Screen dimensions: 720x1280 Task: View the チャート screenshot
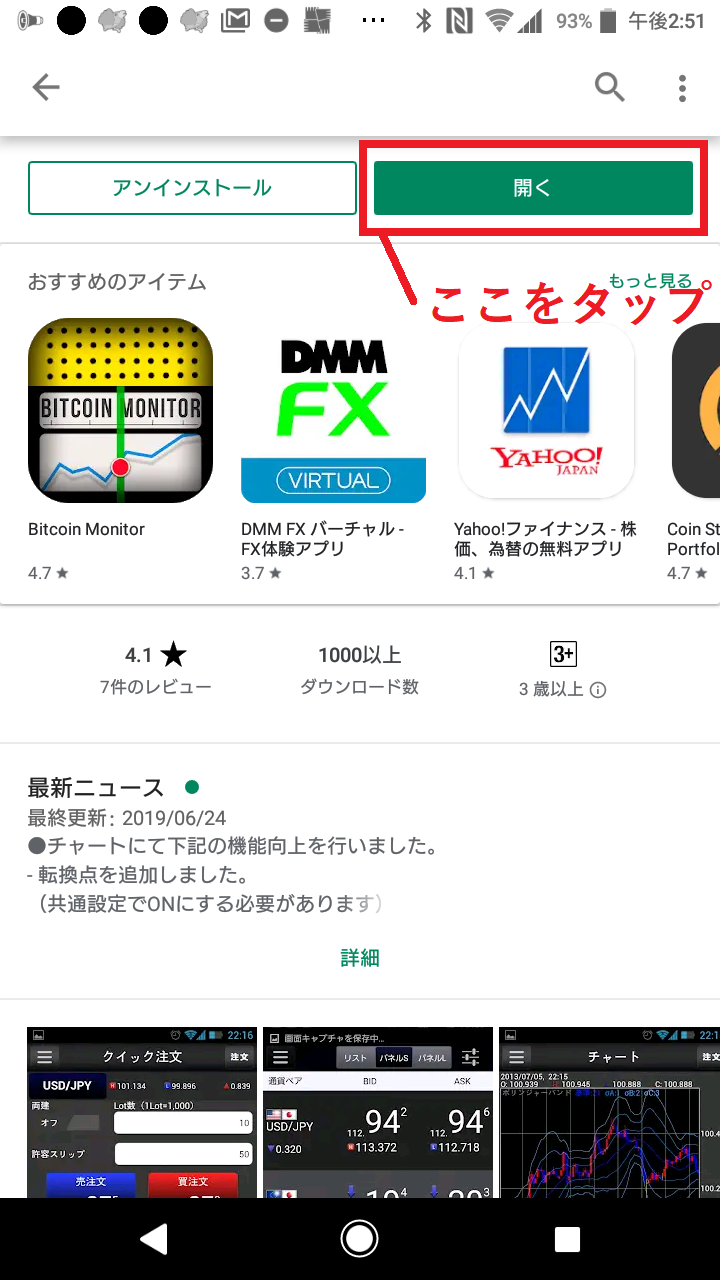(x=609, y=1112)
